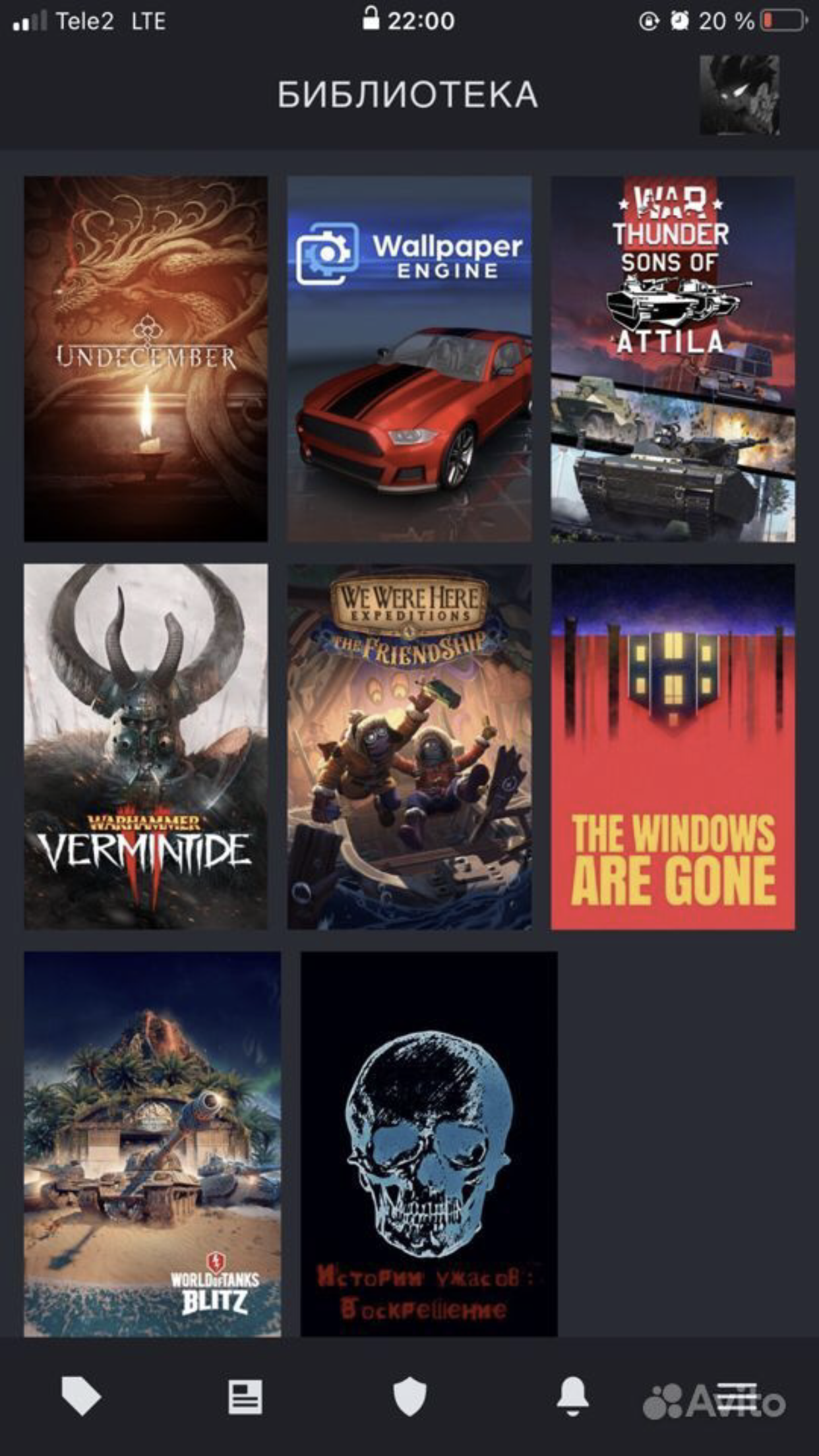Open World of Tanks Blitz

pos(152,1144)
